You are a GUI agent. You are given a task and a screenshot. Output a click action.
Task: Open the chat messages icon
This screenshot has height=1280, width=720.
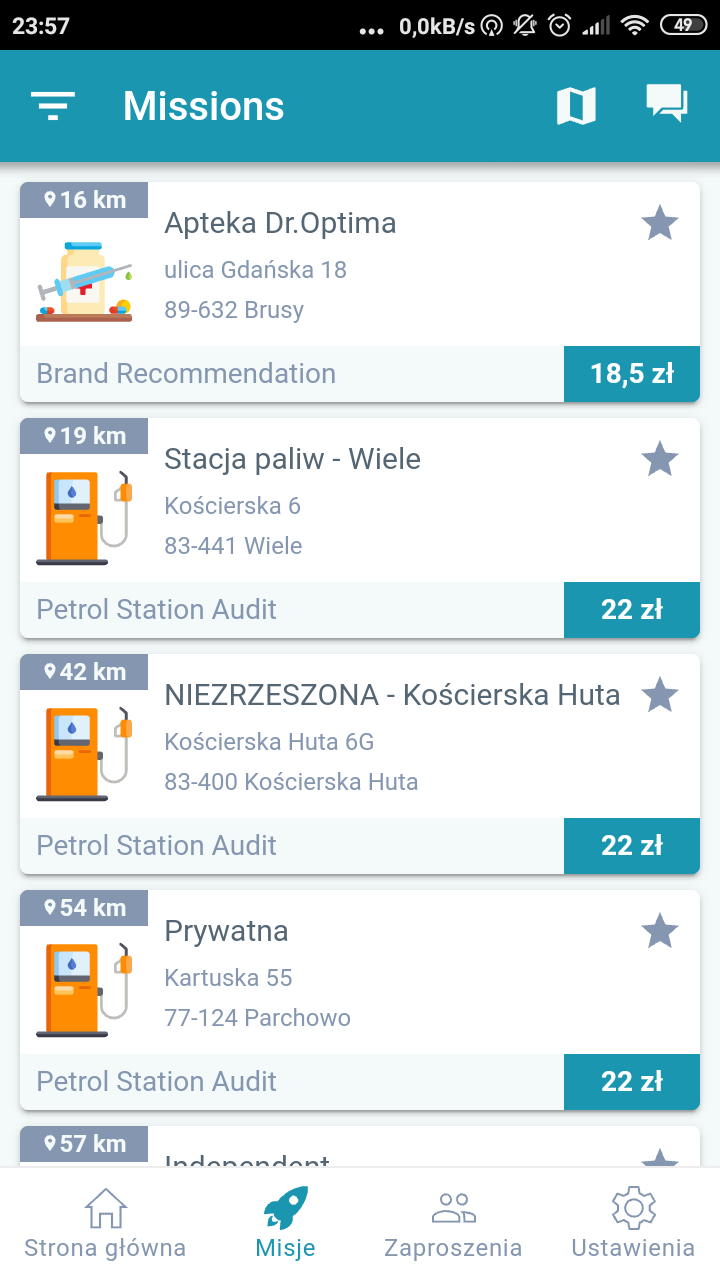tap(666, 104)
